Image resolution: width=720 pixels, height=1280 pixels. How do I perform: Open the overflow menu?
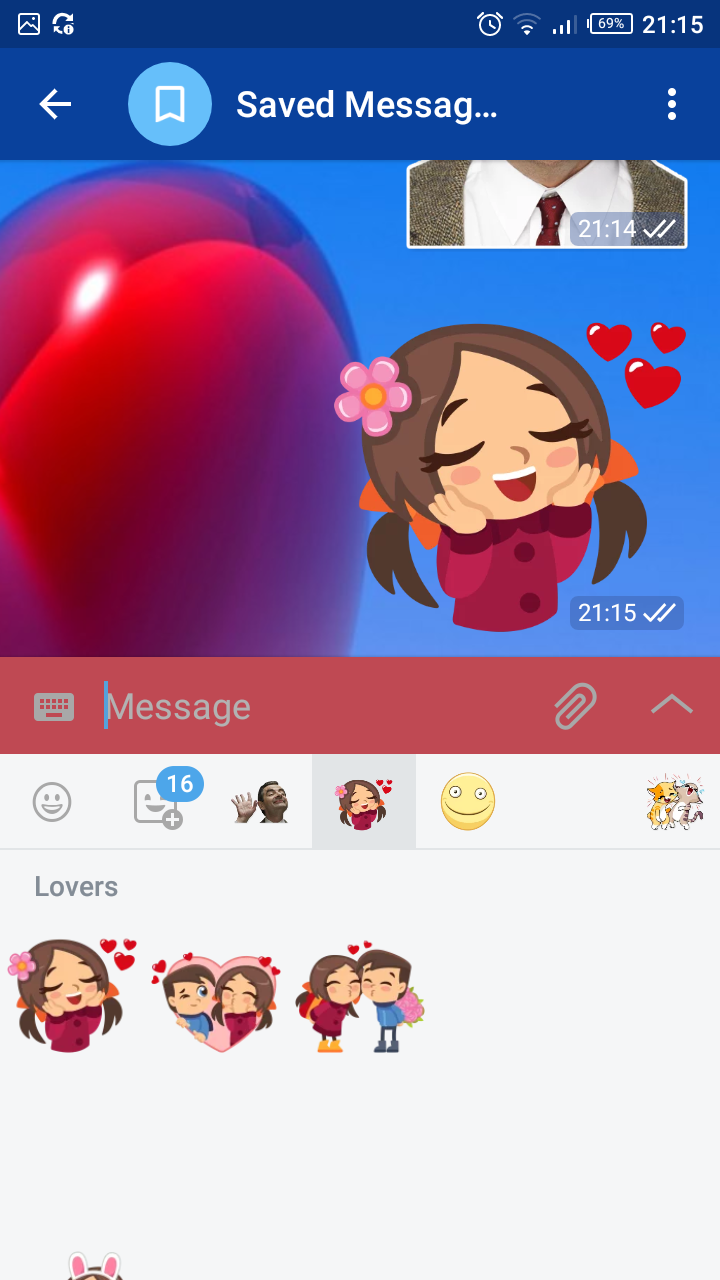point(671,104)
